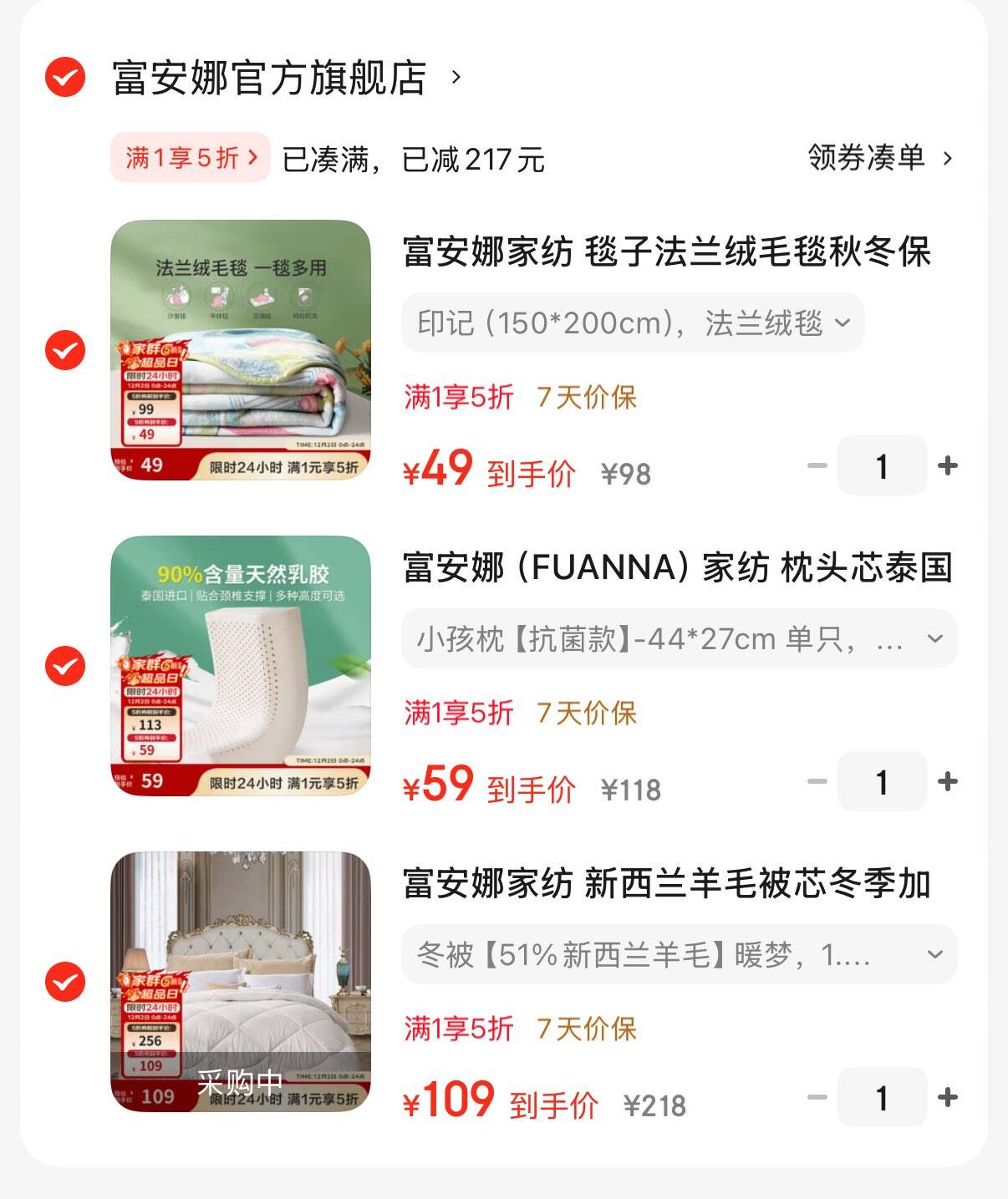This screenshot has height=1199, width=1008.
Task: Open 领券凑单 to get coupons
Action: point(879,157)
